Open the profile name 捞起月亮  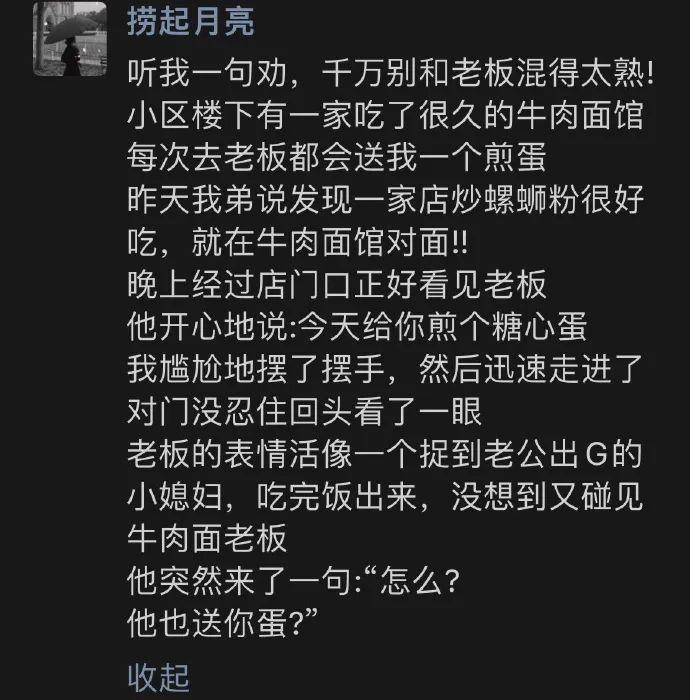point(190,19)
